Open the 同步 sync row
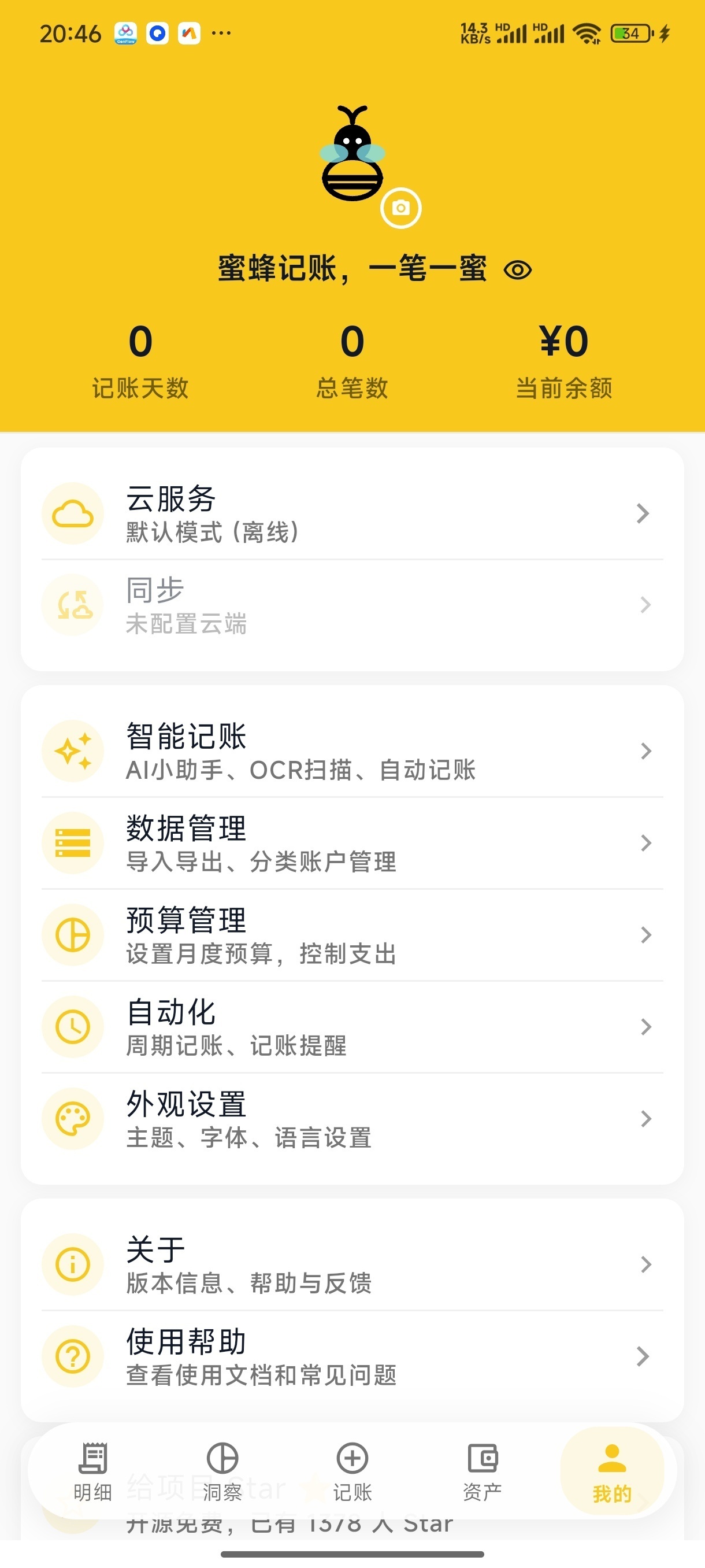The width and height of the screenshot is (705, 1568). coord(352,605)
